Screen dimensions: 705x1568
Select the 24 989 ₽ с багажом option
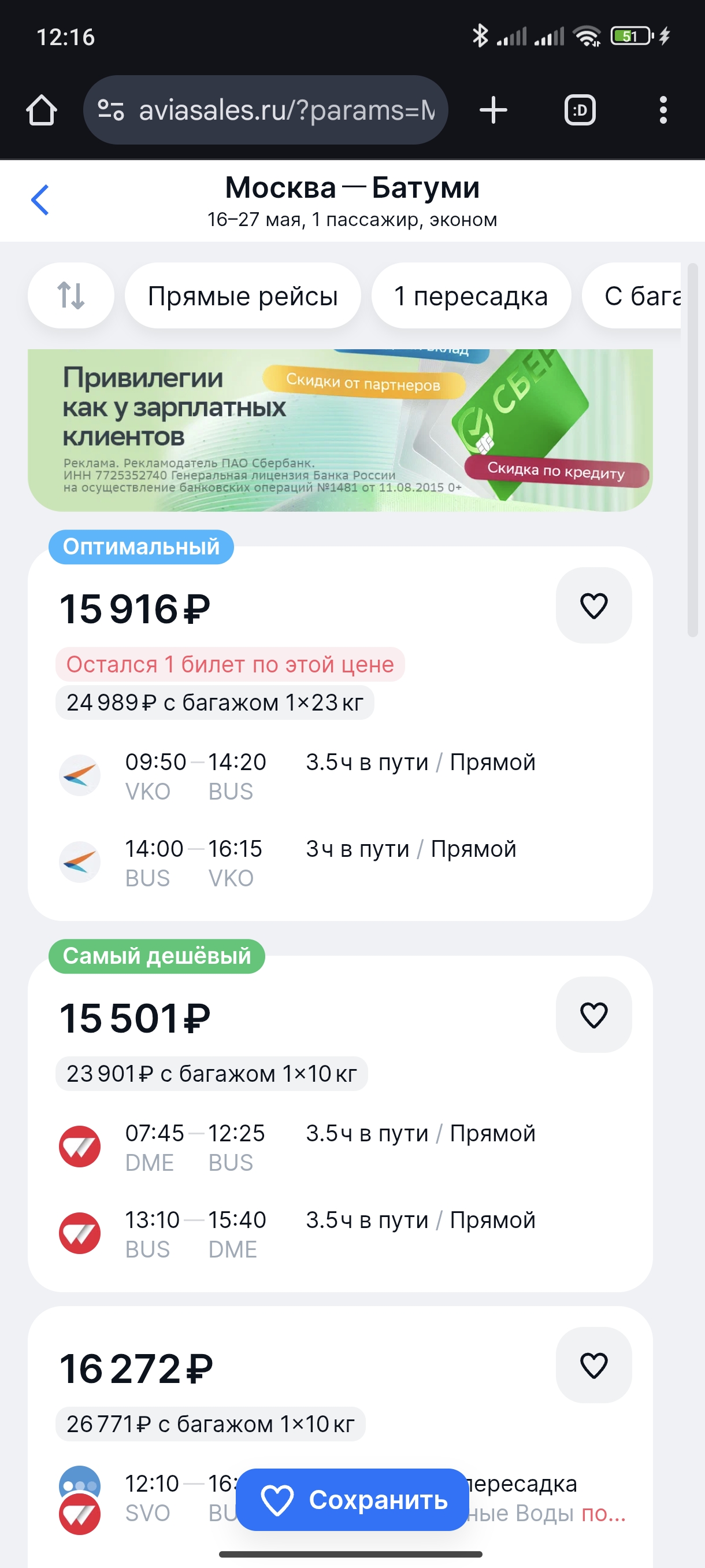[214, 702]
